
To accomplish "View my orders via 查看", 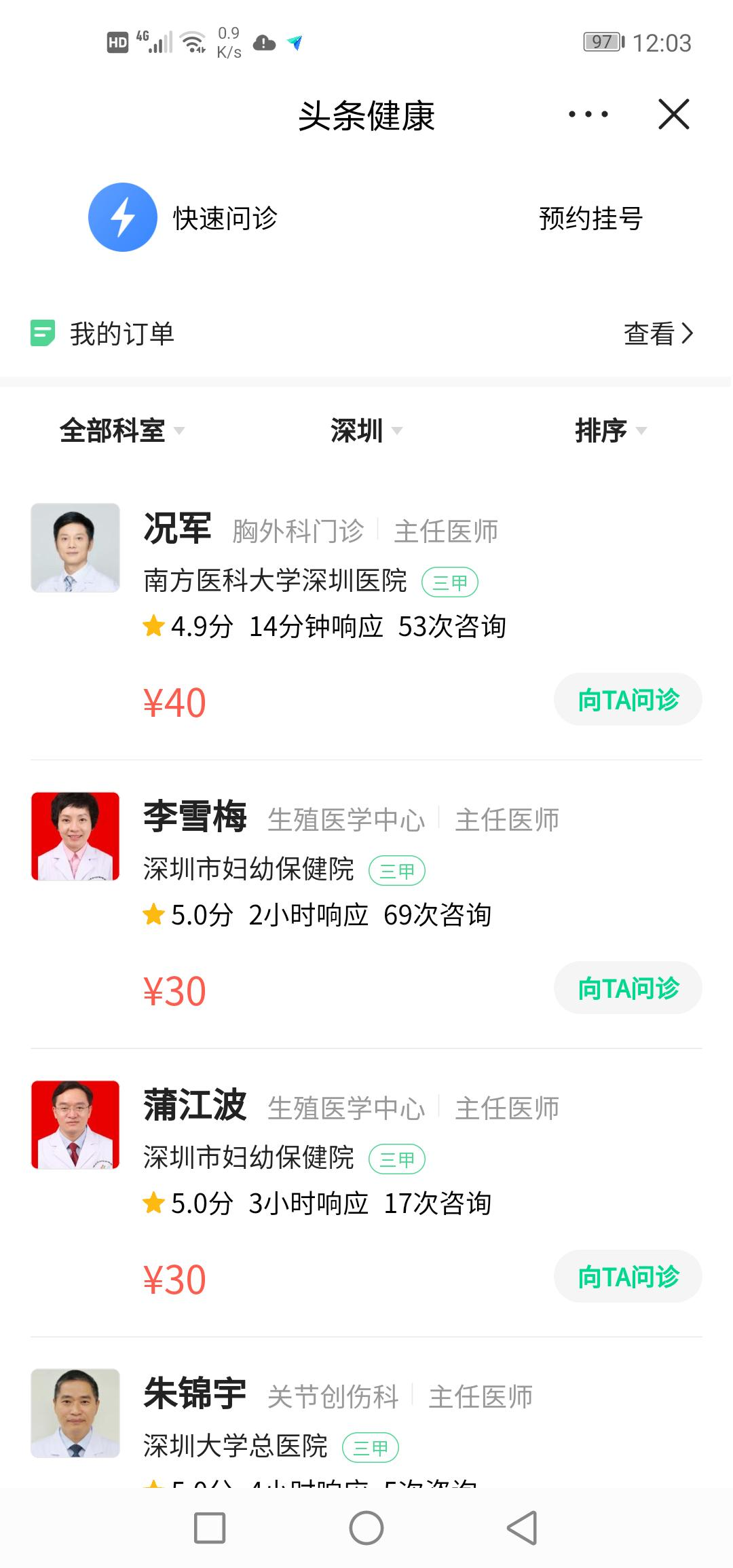I will click(x=658, y=333).
